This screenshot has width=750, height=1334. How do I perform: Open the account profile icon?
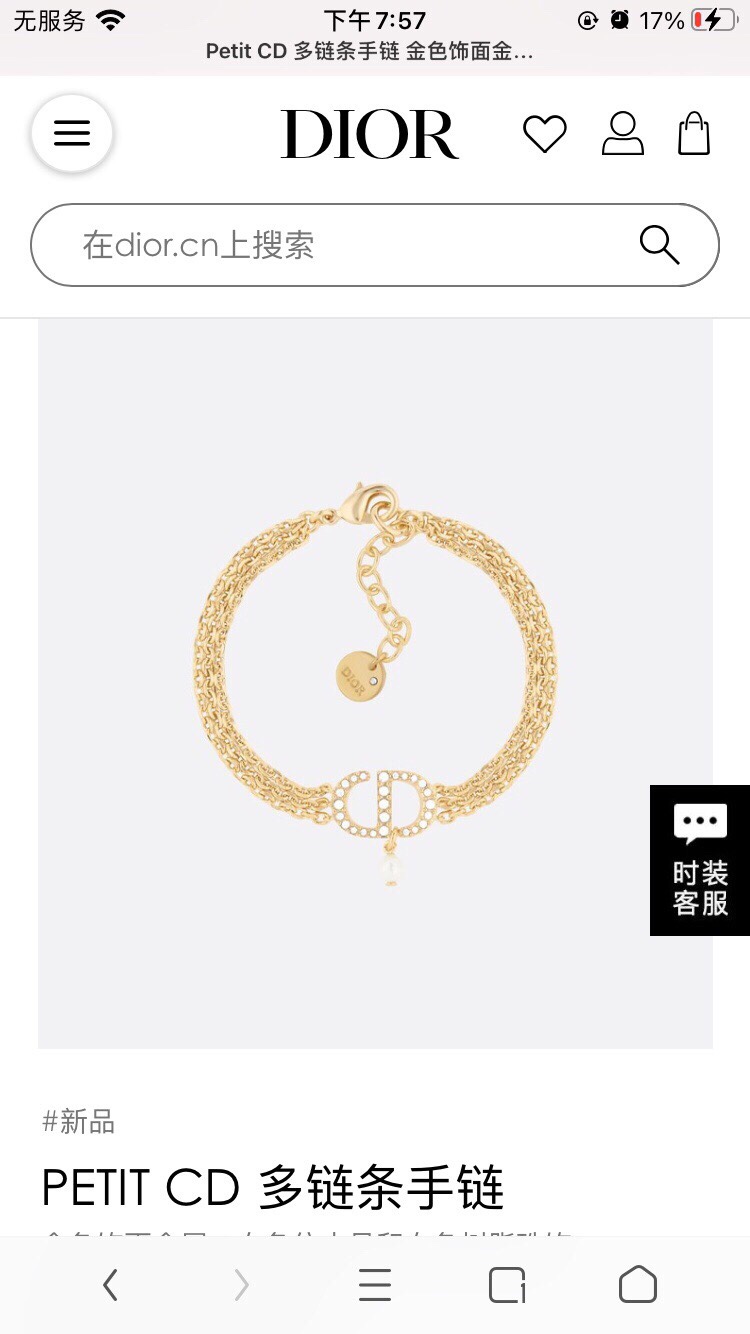click(622, 134)
